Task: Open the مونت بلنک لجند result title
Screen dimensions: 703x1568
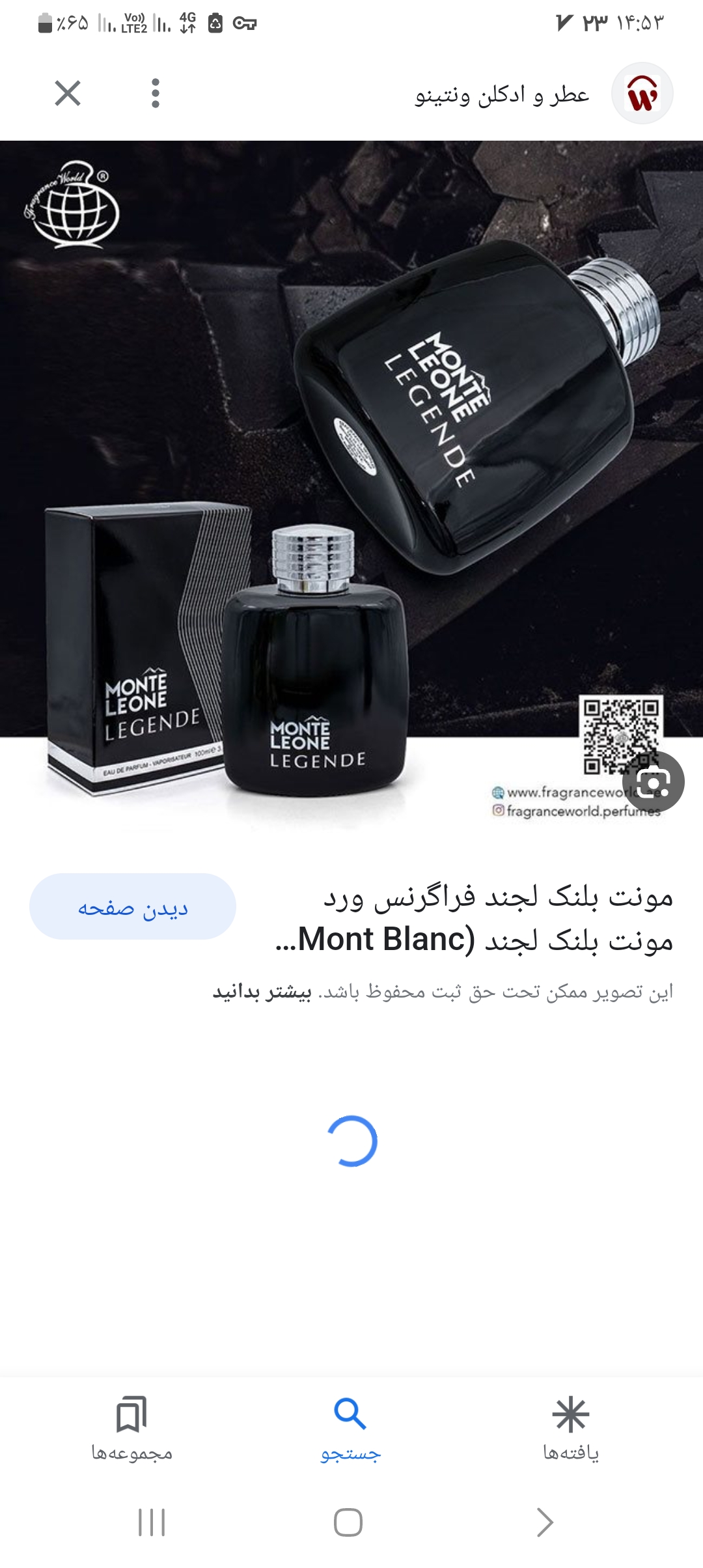Action: coord(475,918)
